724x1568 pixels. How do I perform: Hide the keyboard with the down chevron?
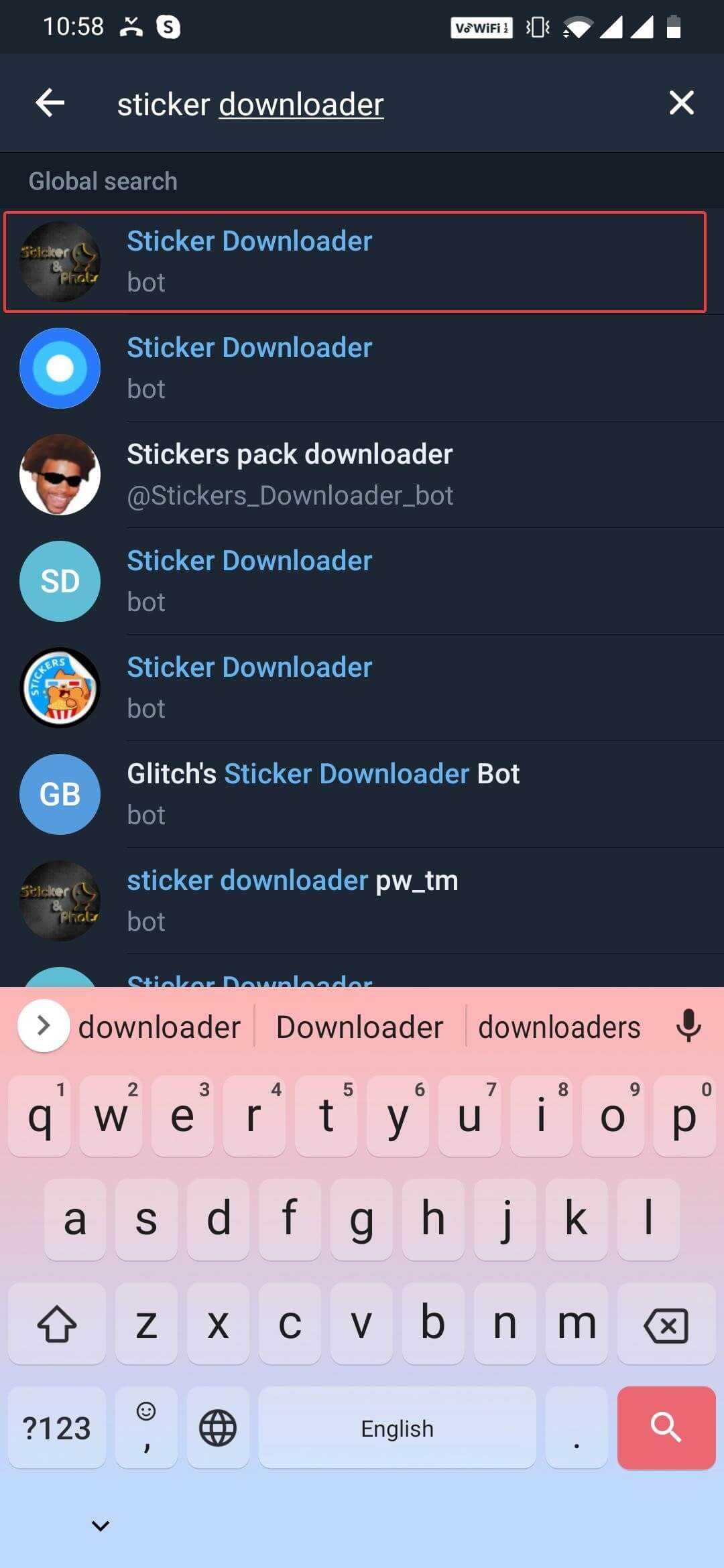101,1526
